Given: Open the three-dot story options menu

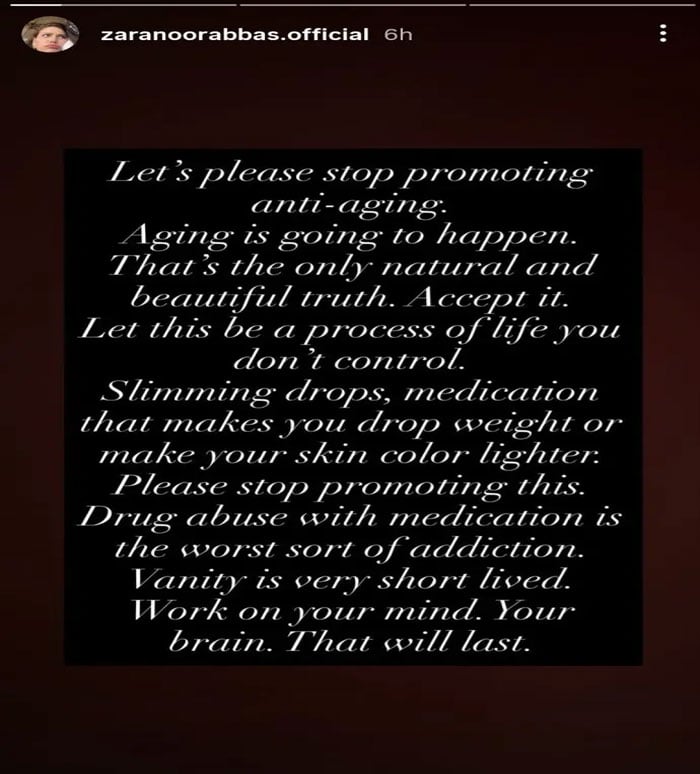Looking at the screenshot, I should tap(662, 34).
